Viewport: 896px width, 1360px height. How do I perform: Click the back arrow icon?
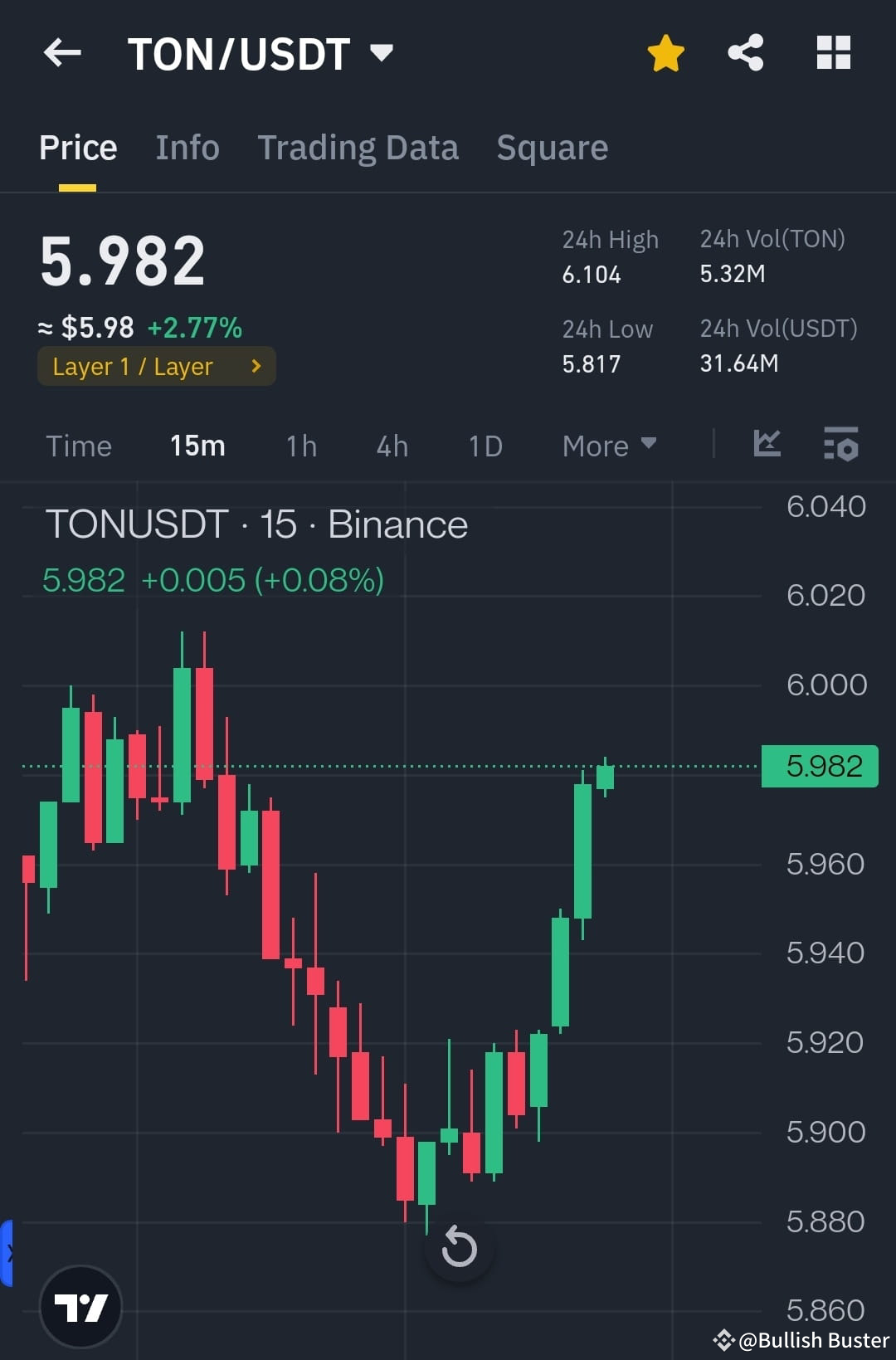click(61, 52)
